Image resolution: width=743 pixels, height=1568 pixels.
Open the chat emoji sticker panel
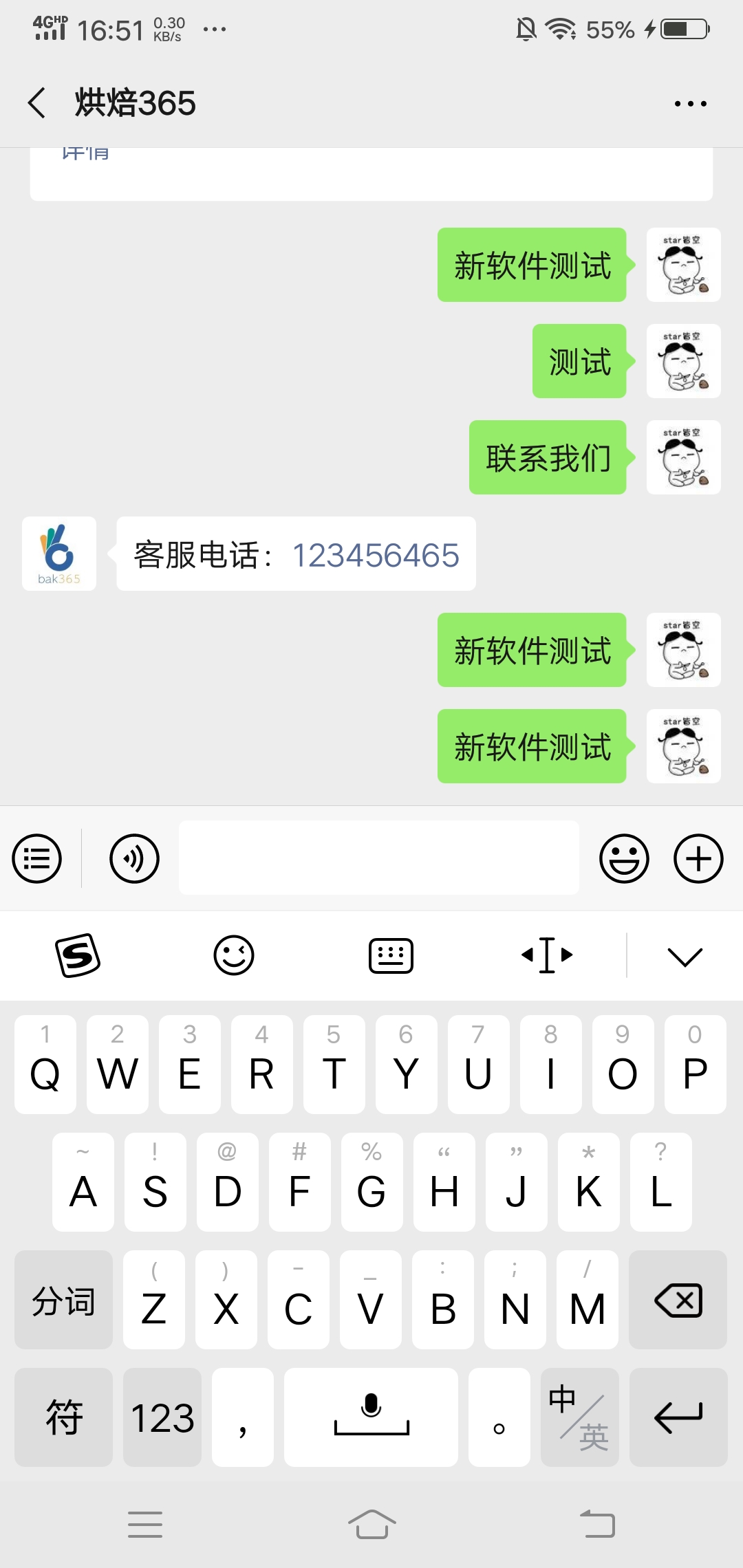[624, 858]
